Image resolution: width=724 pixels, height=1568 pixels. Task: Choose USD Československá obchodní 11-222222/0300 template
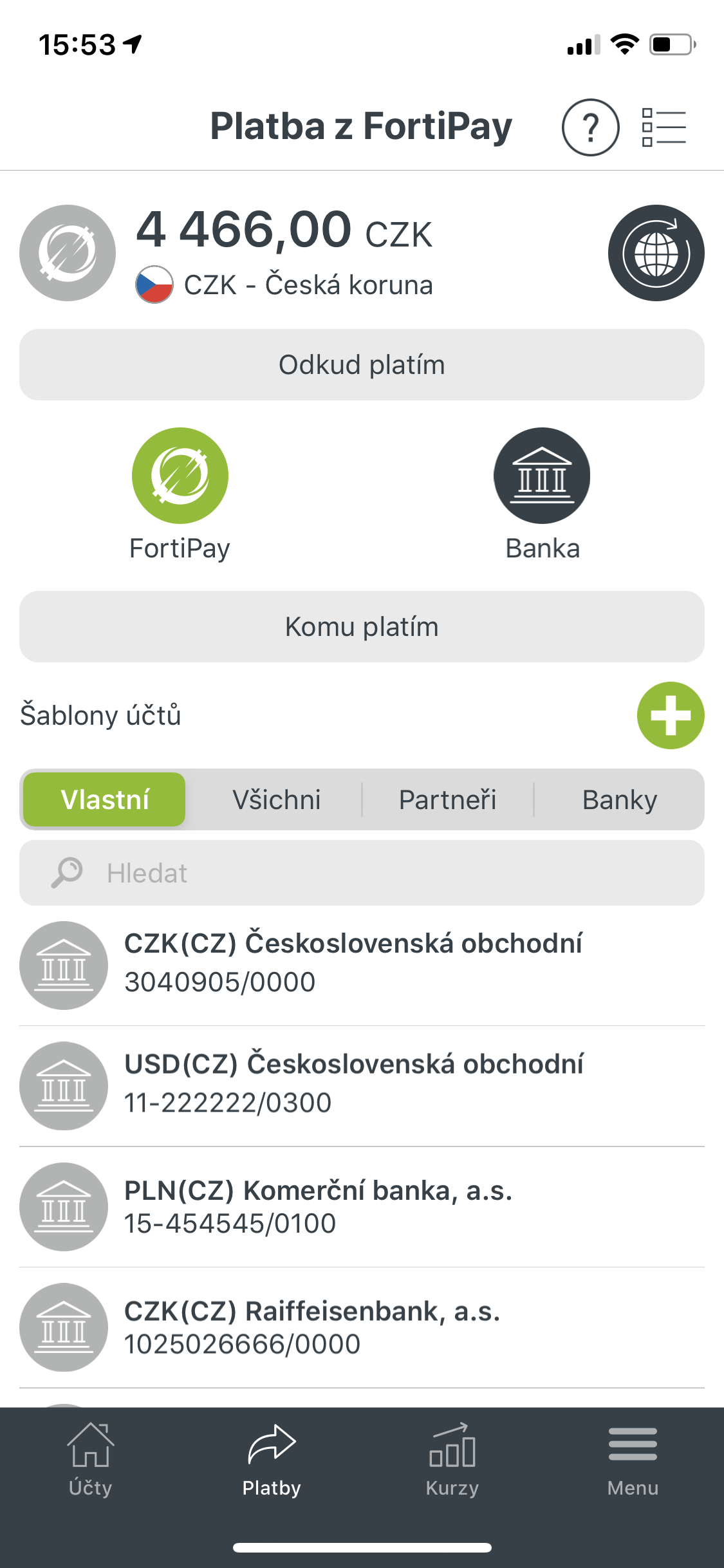tap(362, 1086)
